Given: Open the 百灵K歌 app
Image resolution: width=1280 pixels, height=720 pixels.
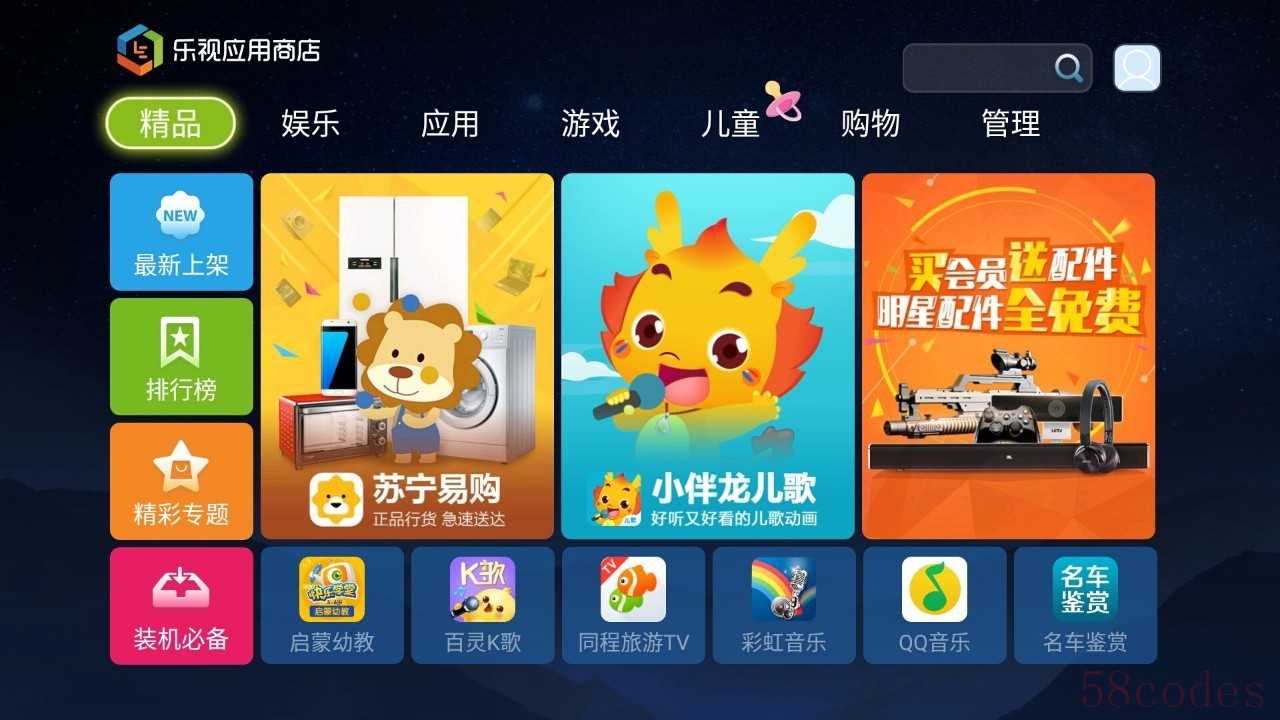Looking at the screenshot, I should click(x=483, y=605).
